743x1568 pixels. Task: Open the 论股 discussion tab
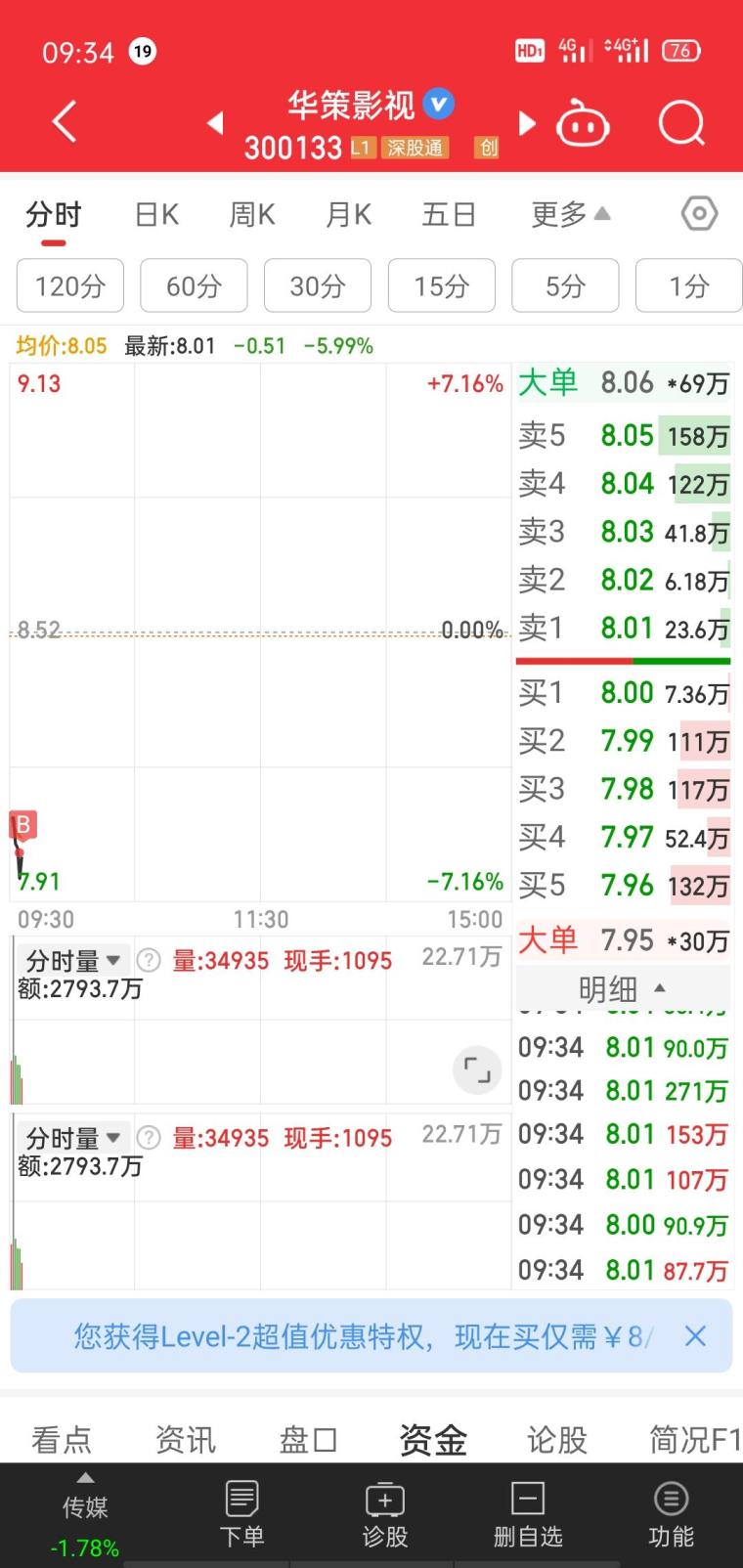(556, 1439)
